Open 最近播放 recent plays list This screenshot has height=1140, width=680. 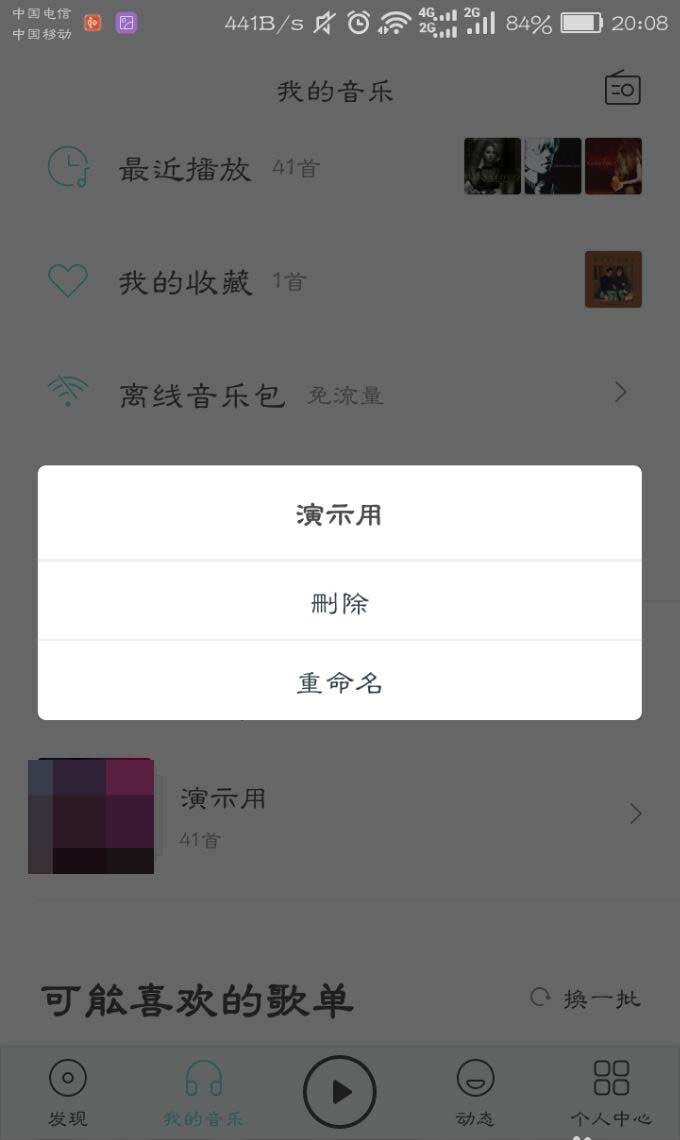[185, 168]
